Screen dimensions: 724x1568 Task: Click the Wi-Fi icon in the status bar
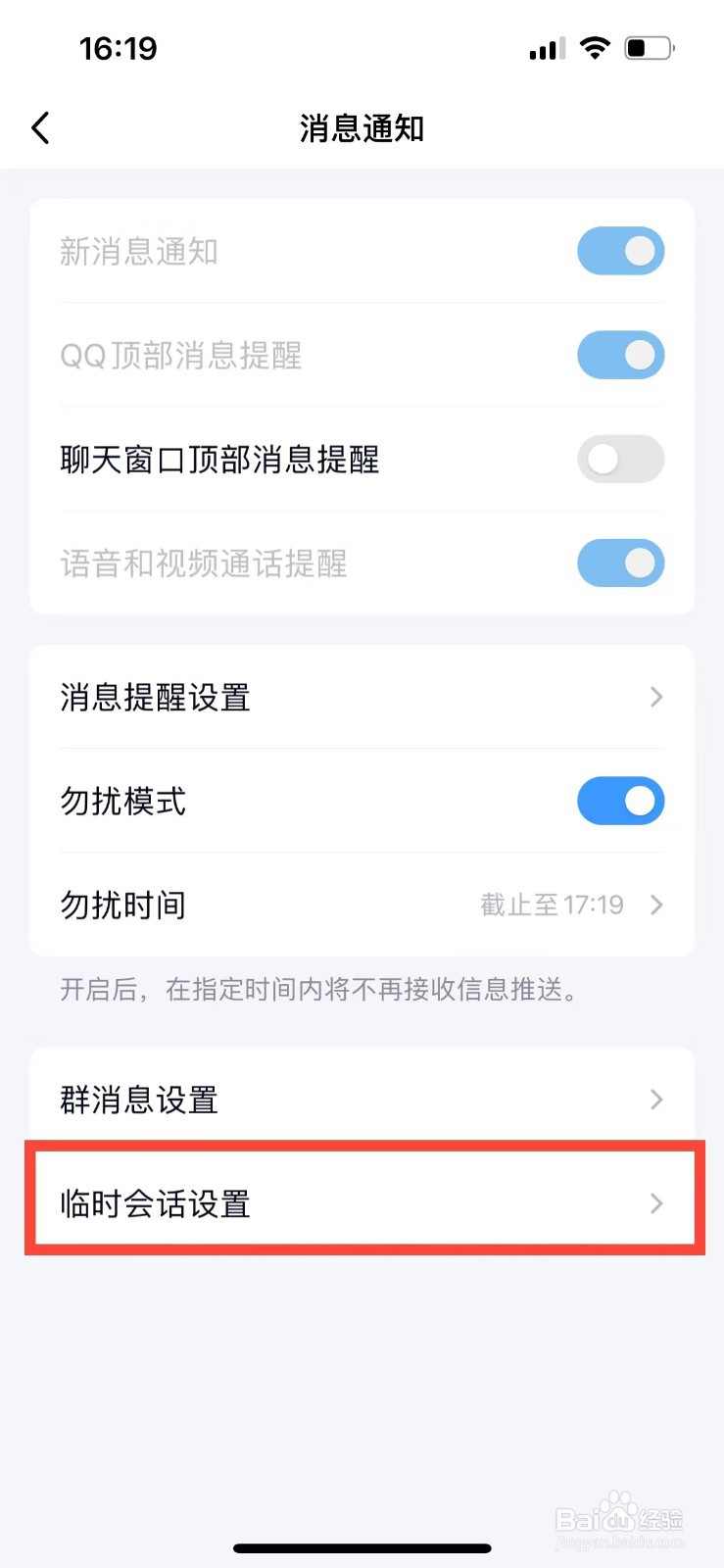[596, 47]
